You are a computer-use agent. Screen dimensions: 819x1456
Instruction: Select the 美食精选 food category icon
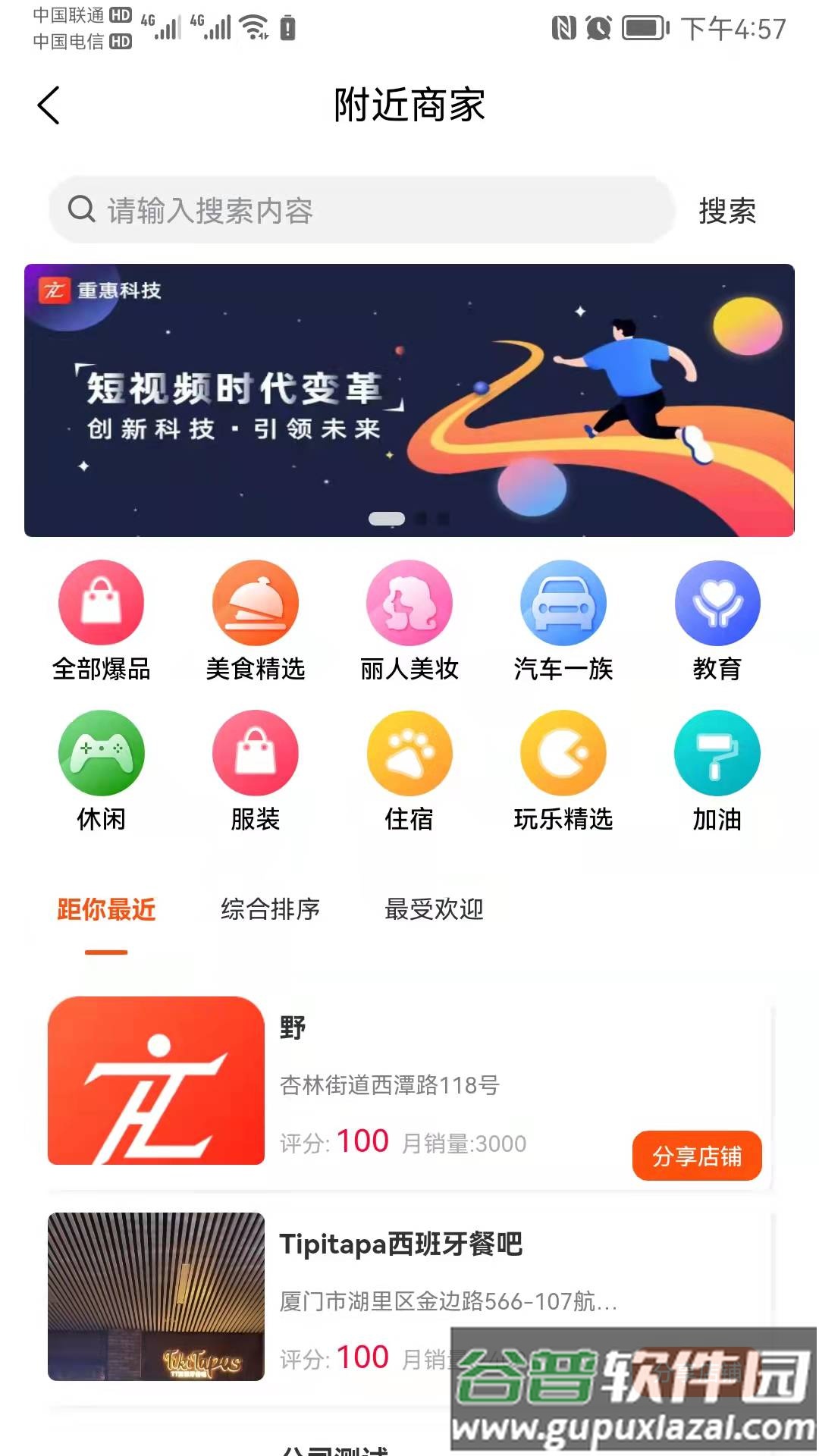pyautogui.click(x=256, y=601)
